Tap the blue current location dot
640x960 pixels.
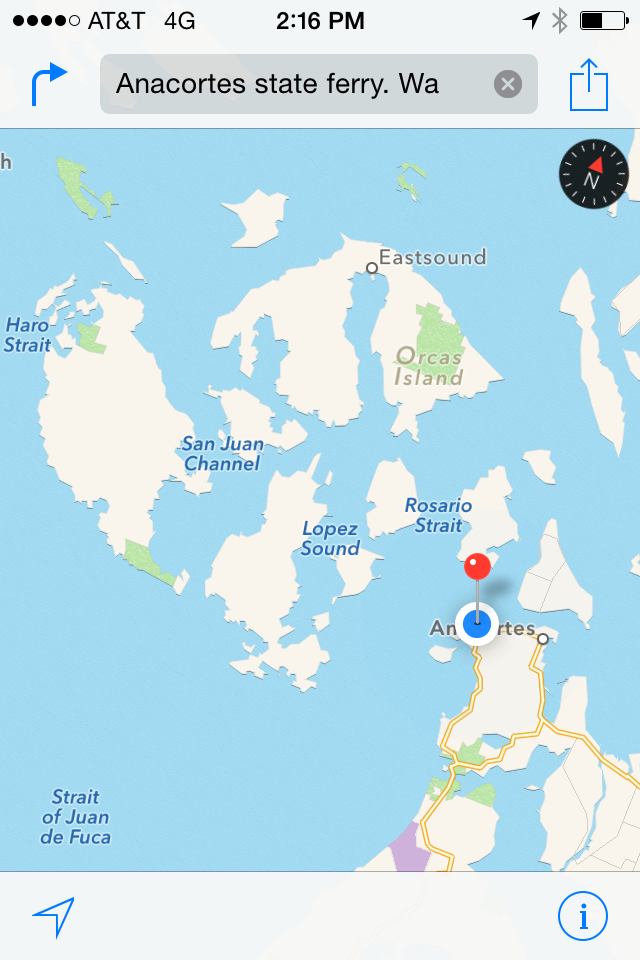(x=478, y=625)
